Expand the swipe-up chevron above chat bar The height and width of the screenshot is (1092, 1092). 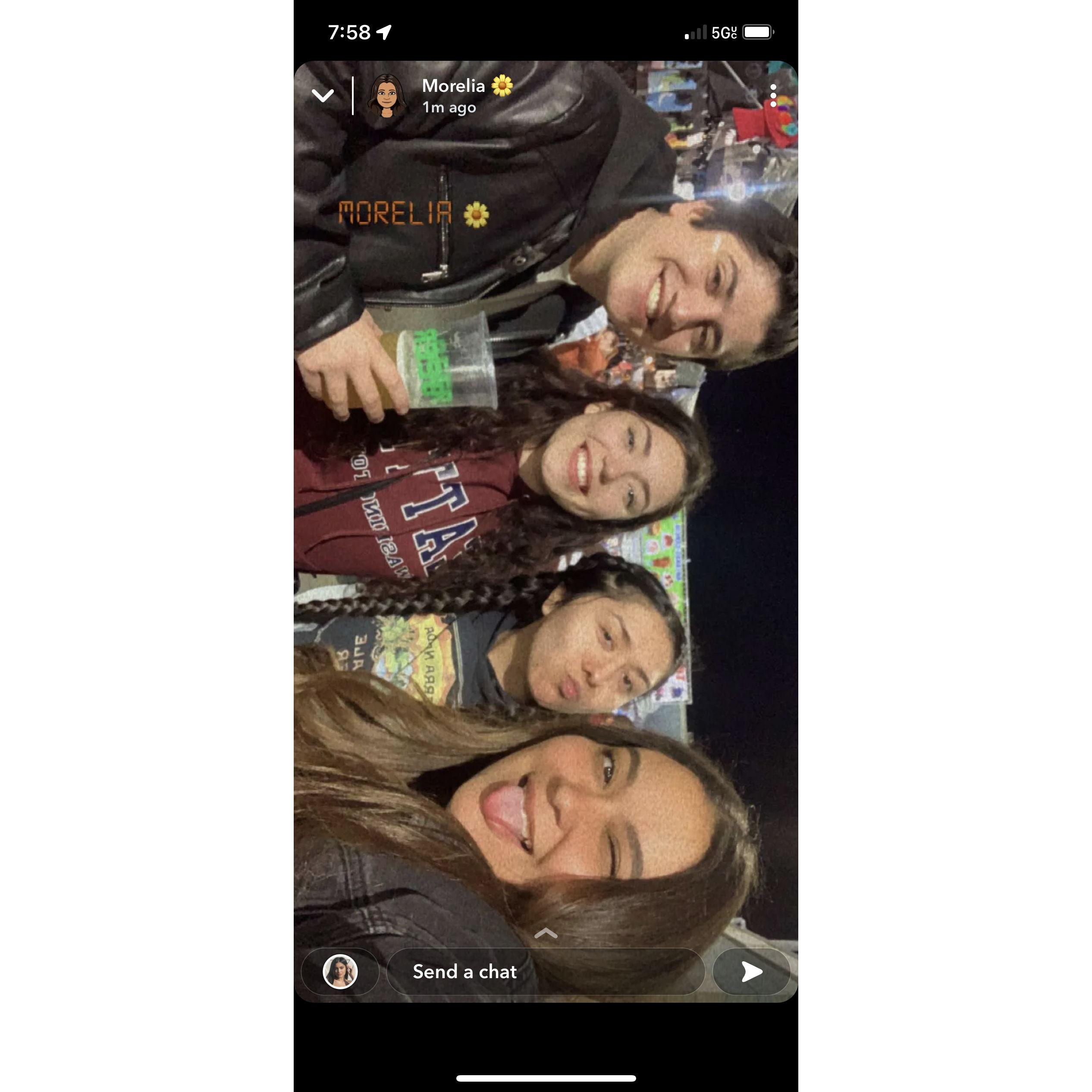(x=546, y=933)
